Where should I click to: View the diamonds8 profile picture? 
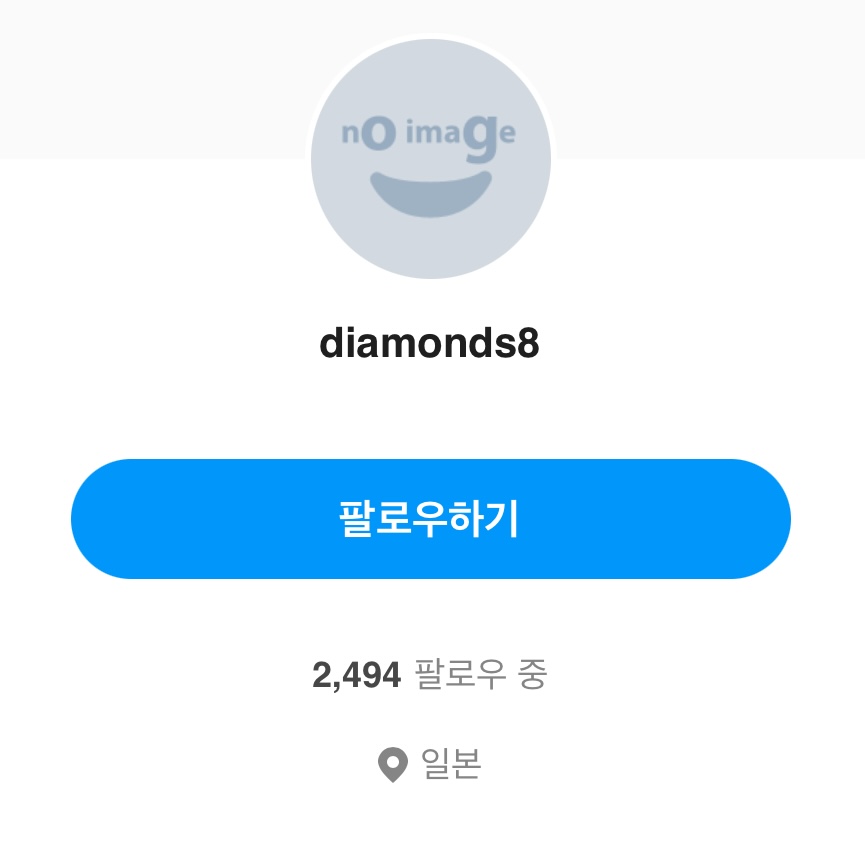pos(431,158)
